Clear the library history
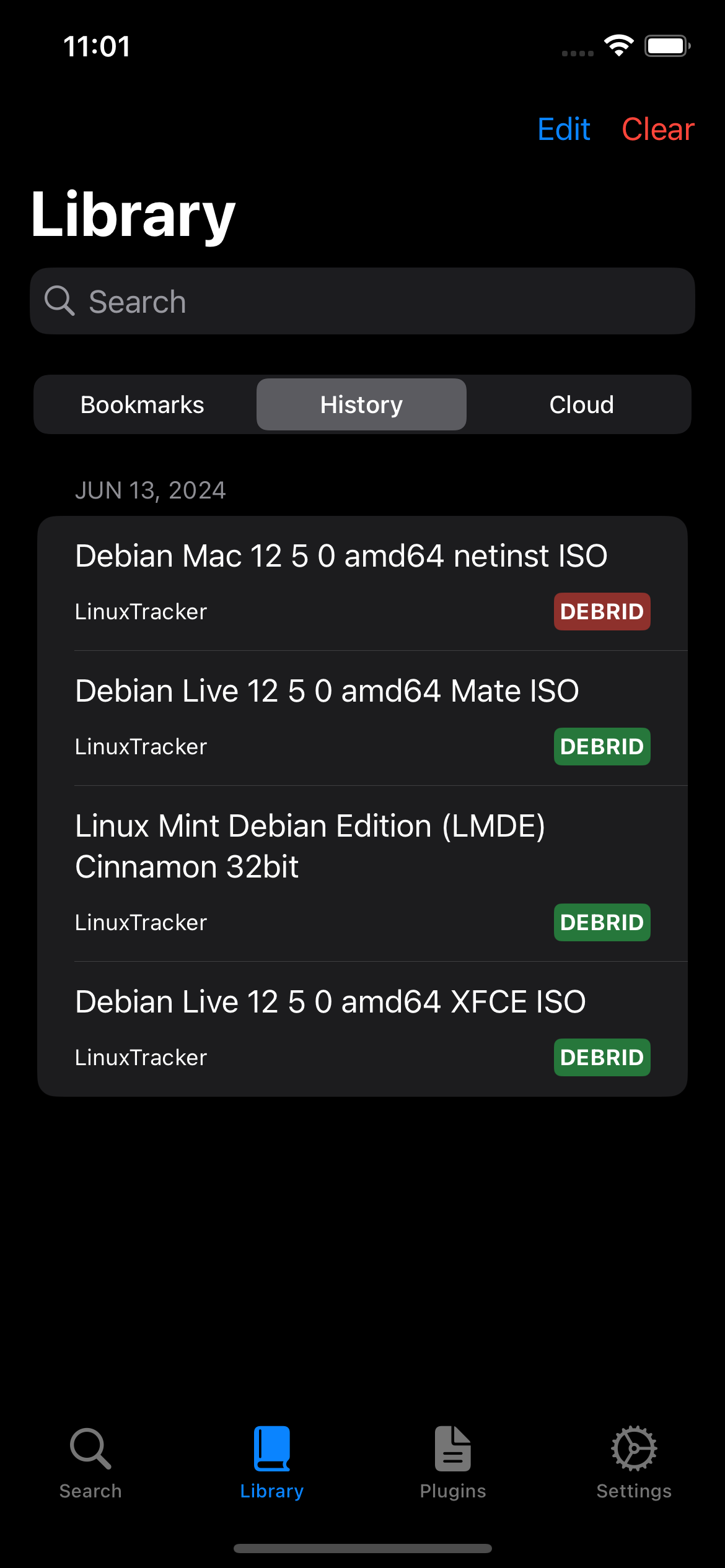The width and height of the screenshot is (725, 1568). (657, 129)
